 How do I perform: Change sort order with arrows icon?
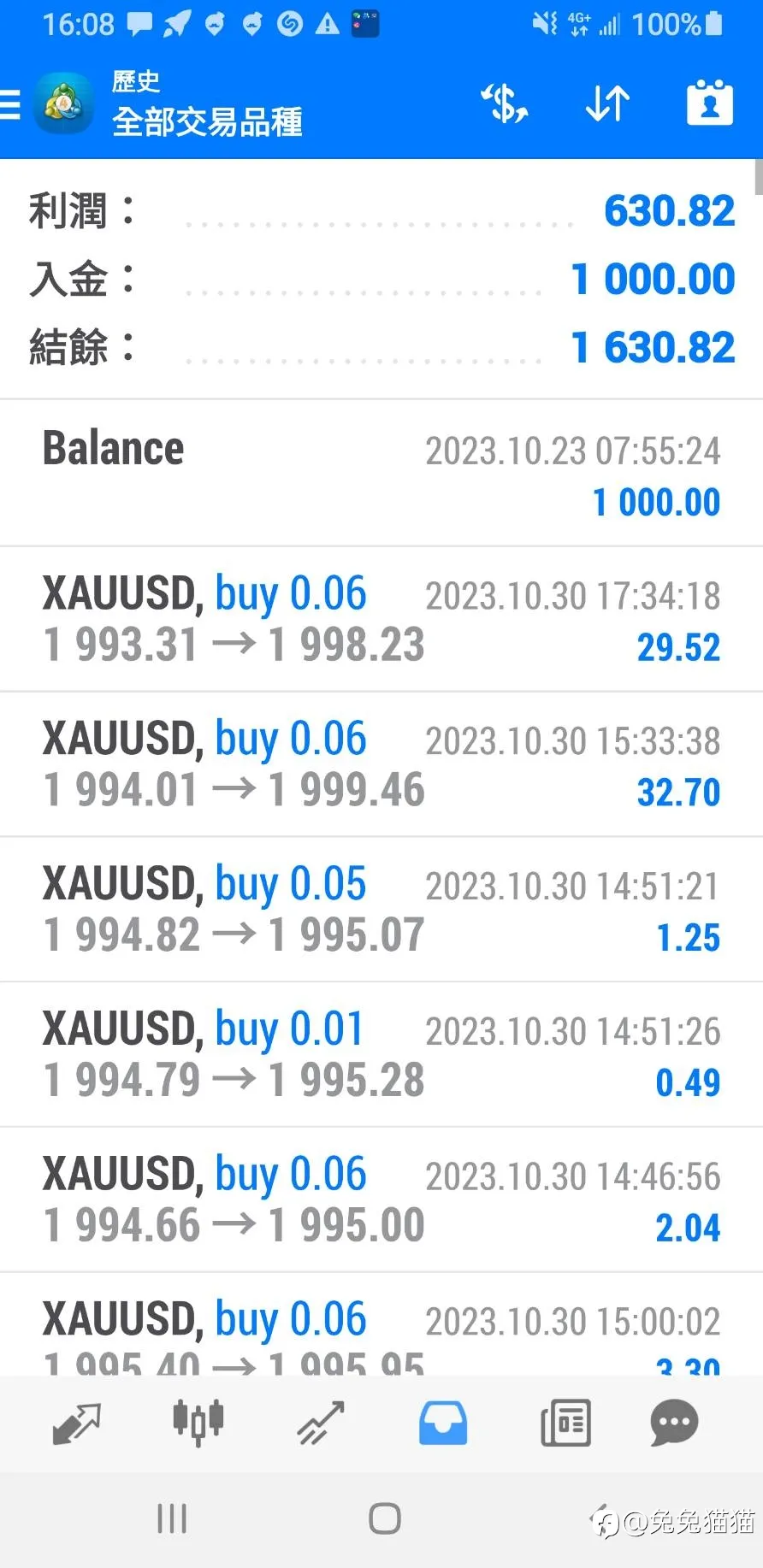pos(607,103)
